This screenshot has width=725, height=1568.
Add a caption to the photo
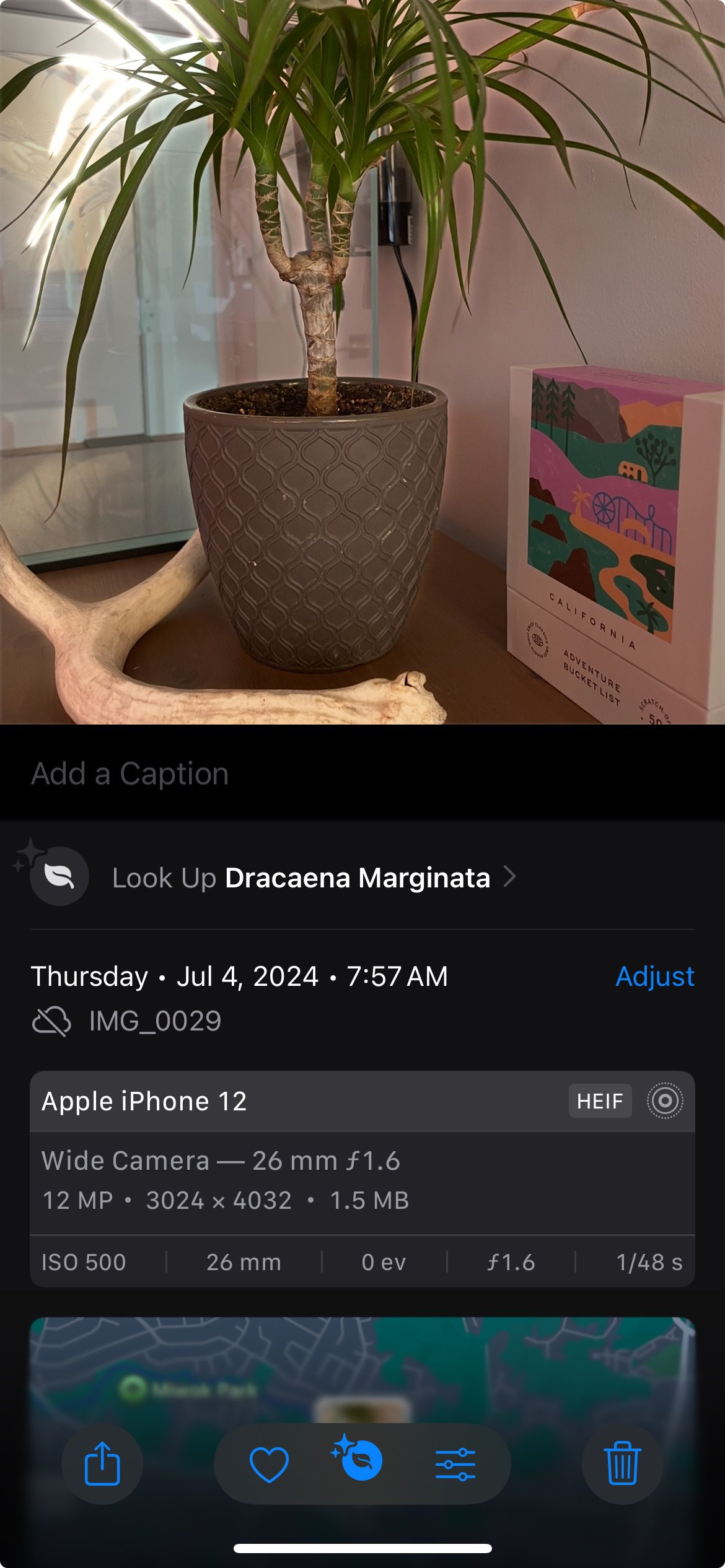tap(130, 773)
